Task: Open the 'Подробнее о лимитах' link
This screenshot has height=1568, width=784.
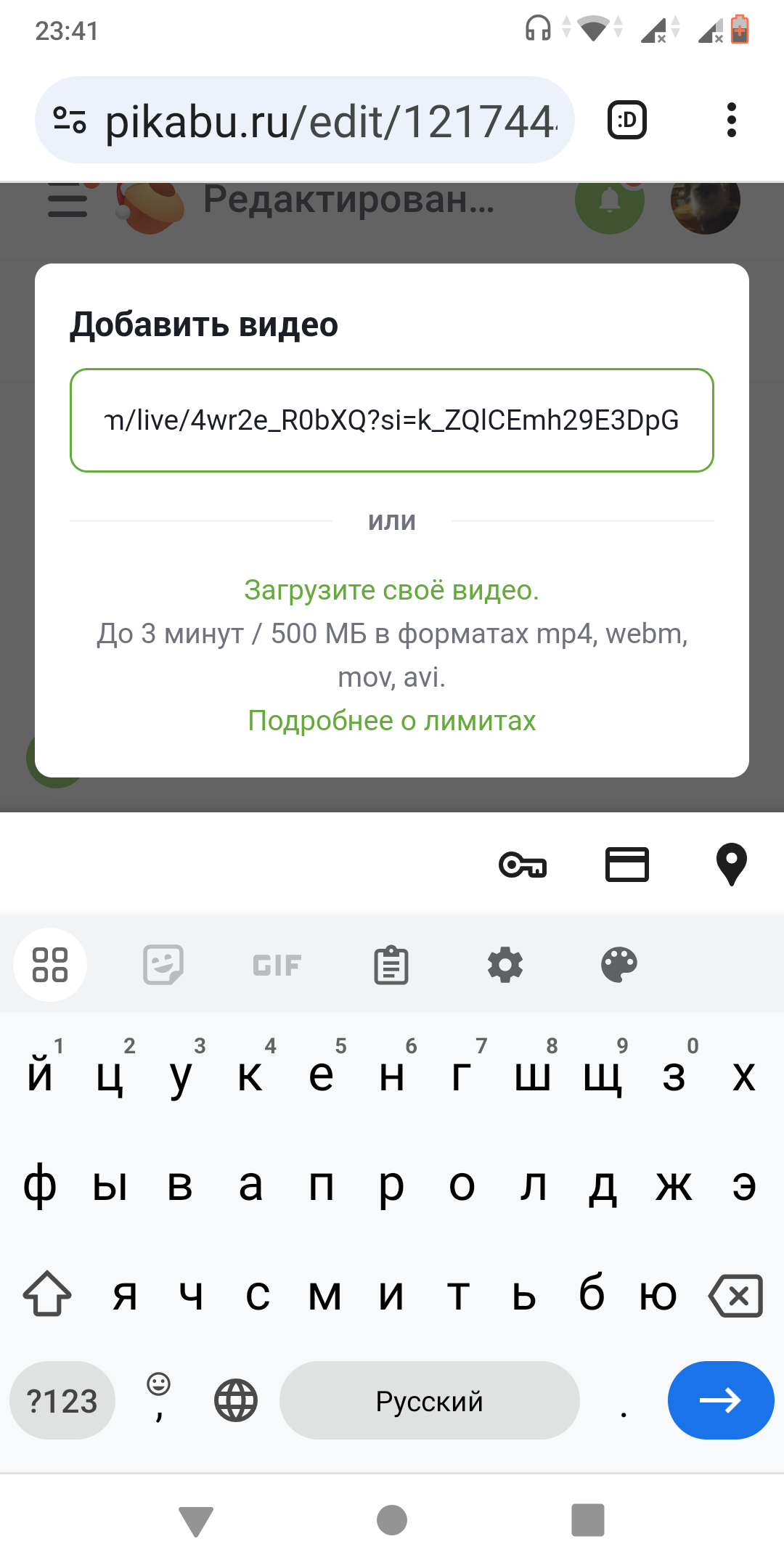Action: (x=392, y=721)
